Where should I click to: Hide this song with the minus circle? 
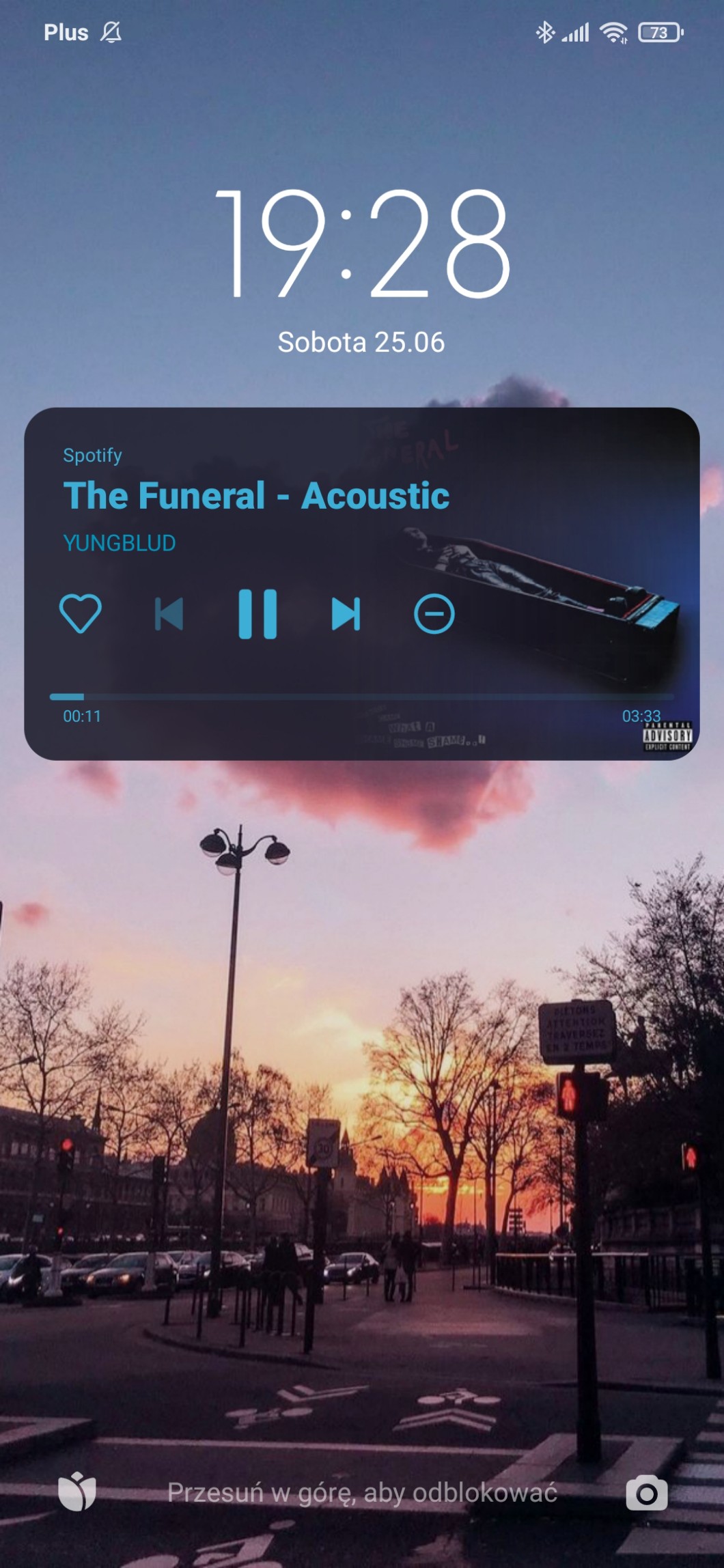pos(434,613)
